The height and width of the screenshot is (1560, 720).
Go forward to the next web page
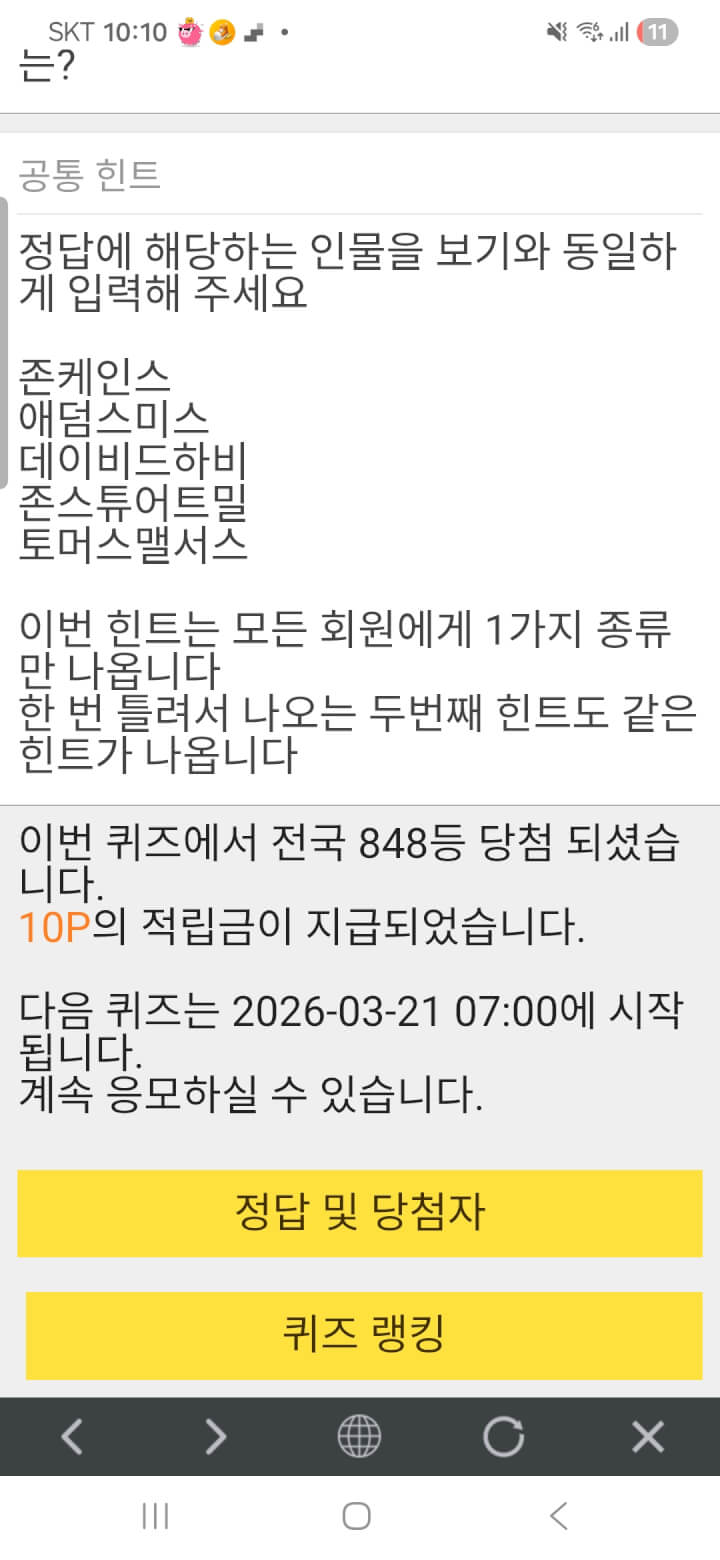[x=216, y=1437]
